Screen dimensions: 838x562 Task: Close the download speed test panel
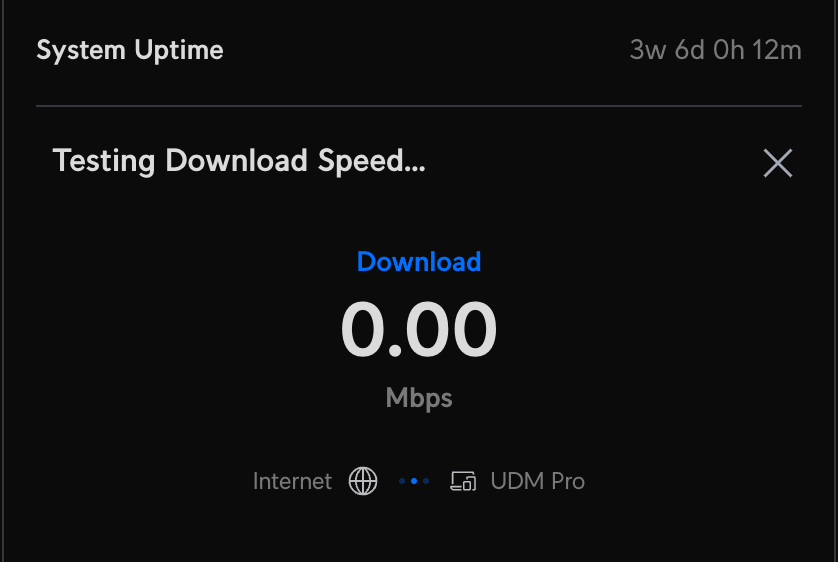pyautogui.click(x=777, y=163)
